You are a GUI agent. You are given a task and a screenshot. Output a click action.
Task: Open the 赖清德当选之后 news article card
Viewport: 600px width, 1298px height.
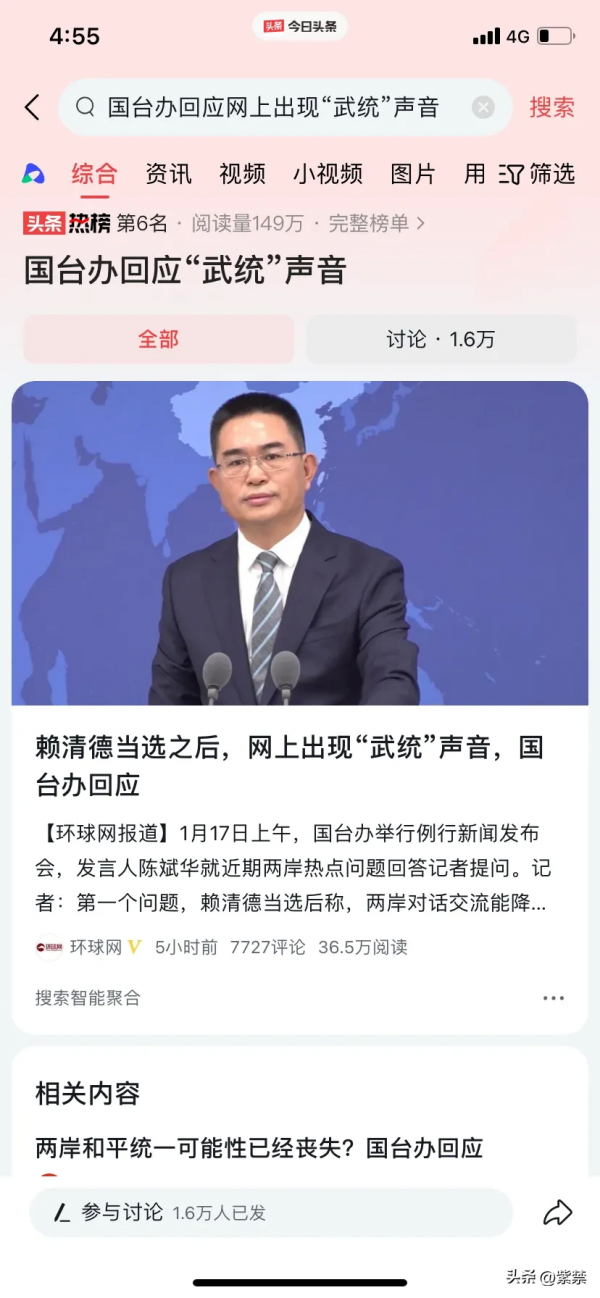(290, 765)
